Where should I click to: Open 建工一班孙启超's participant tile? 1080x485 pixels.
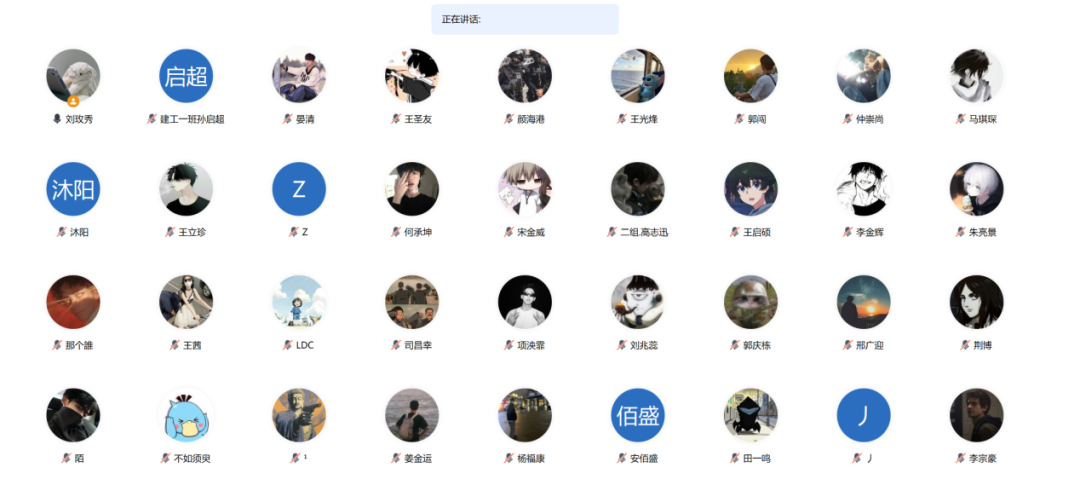pos(186,76)
